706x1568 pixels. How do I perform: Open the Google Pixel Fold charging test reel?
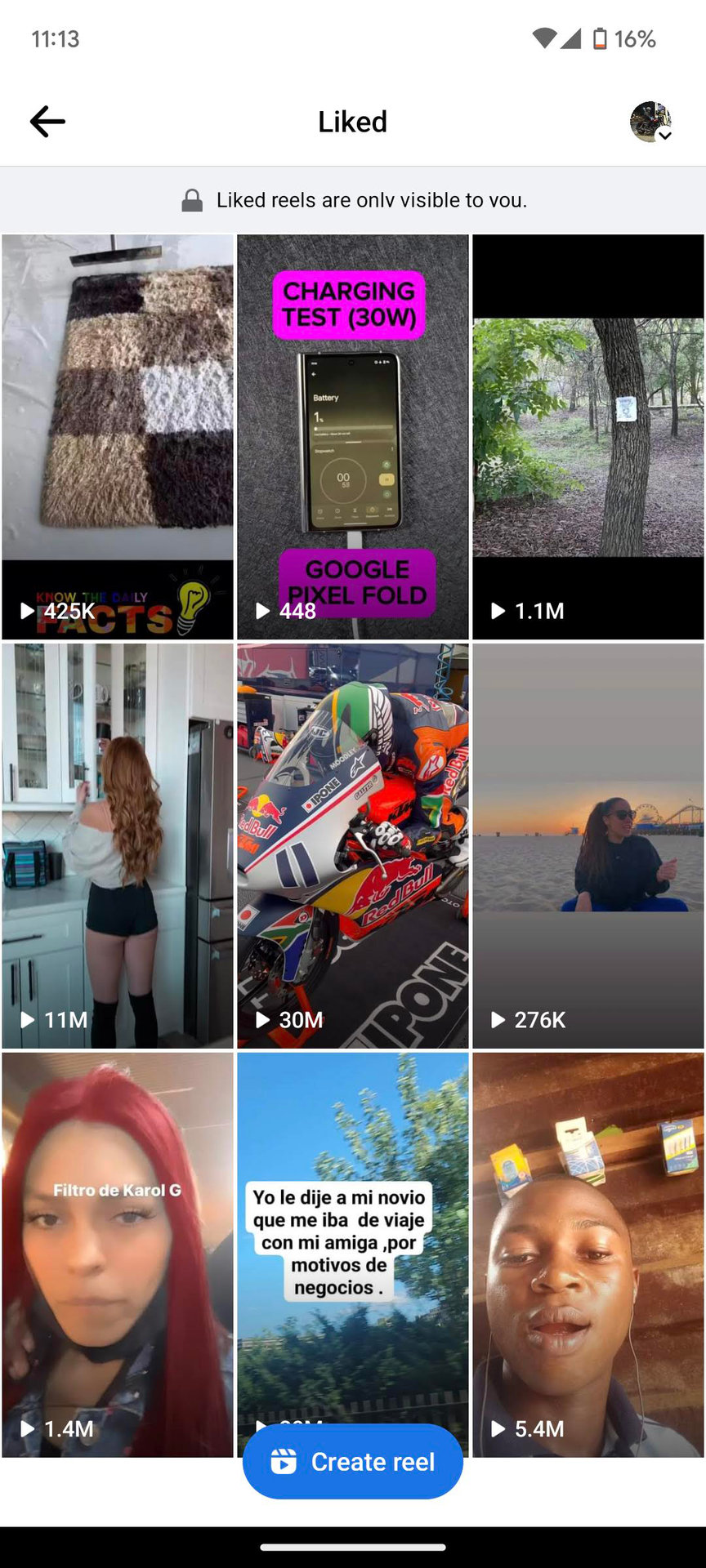353,436
